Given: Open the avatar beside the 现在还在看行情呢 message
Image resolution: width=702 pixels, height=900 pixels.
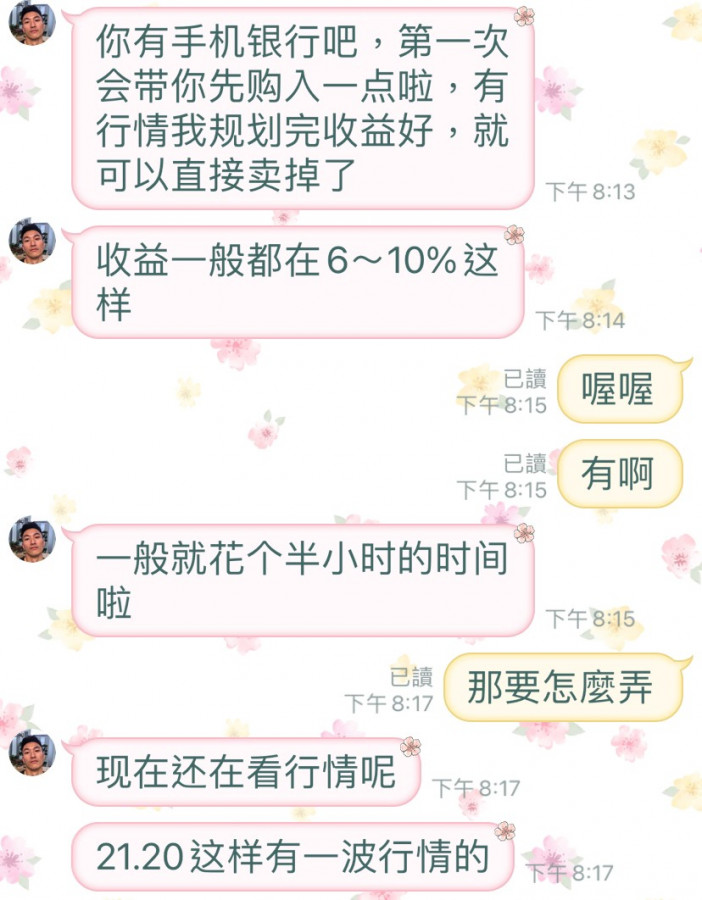Looking at the screenshot, I should click(31, 754).
